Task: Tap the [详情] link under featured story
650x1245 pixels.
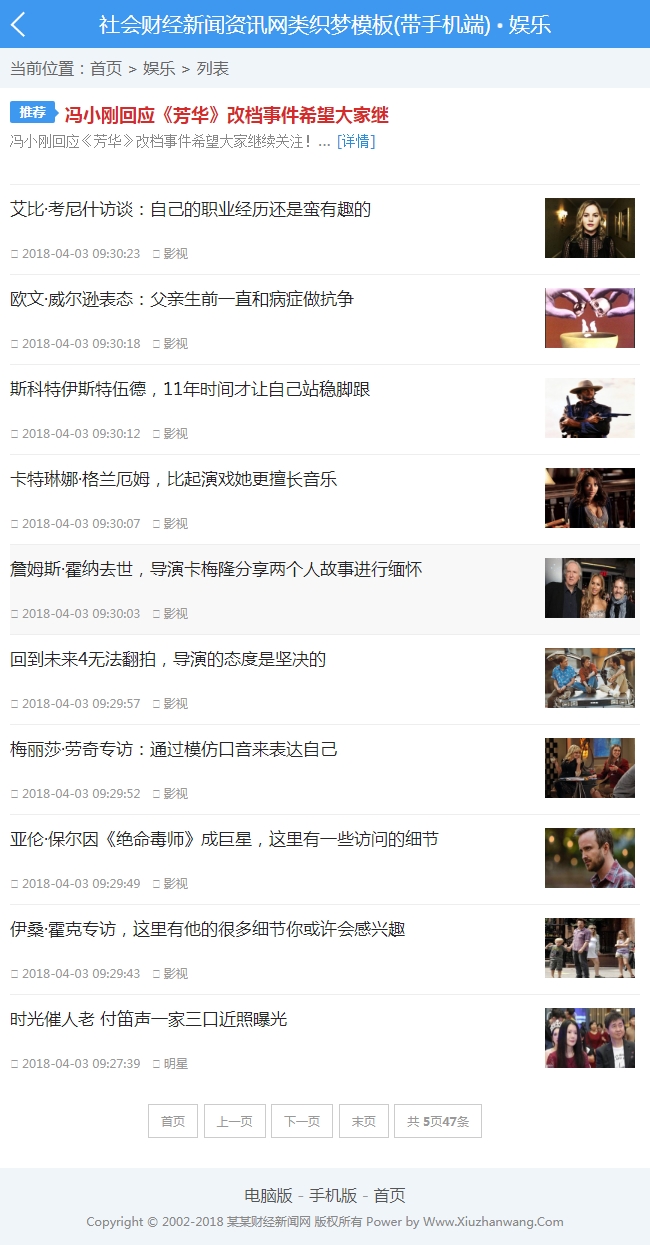Action: 356,141
